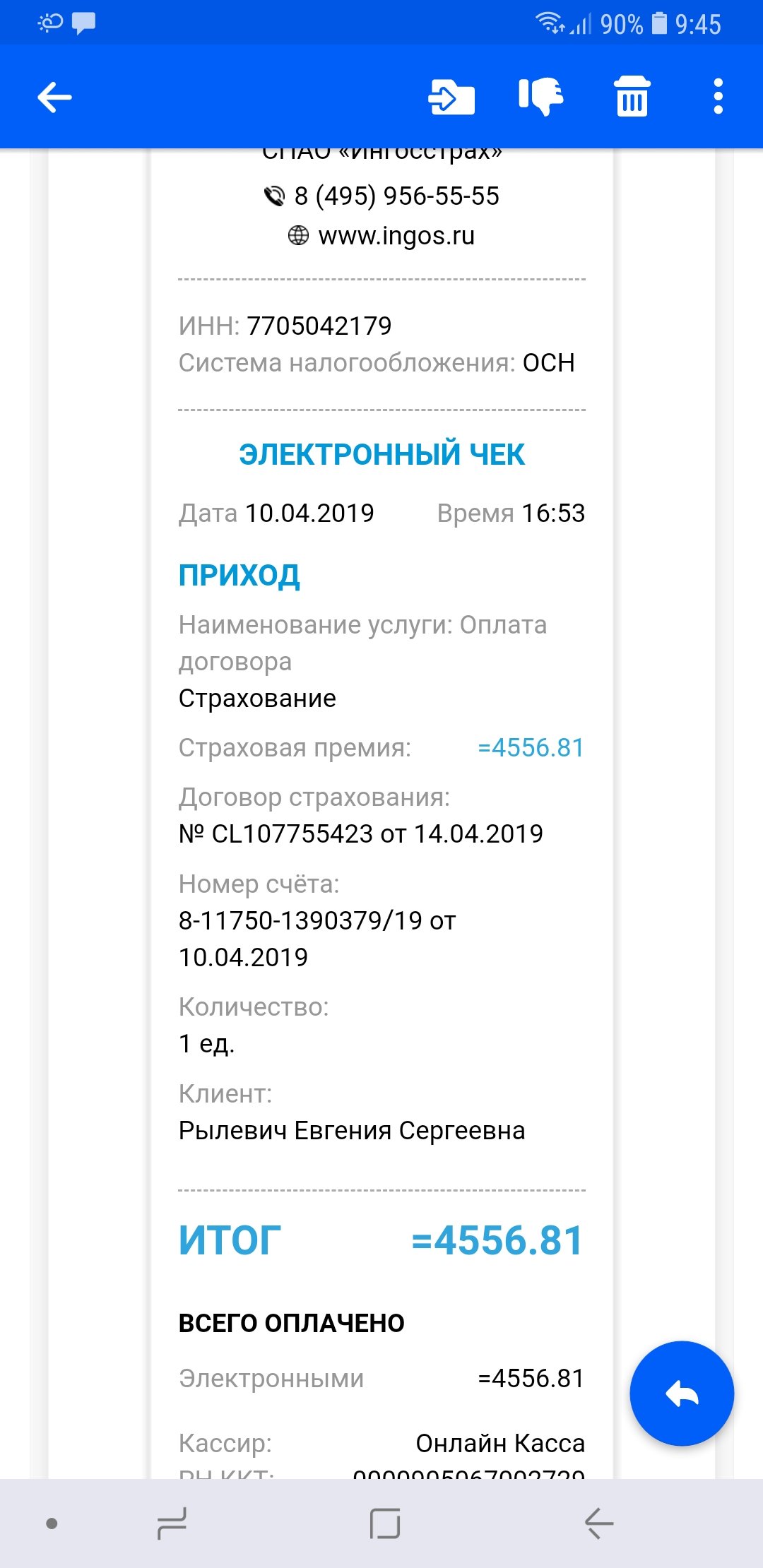Go back using the top-left arrow
The width and height of the screenshot is (763, 1568).
pyautogui.click(x=54, y=97)
